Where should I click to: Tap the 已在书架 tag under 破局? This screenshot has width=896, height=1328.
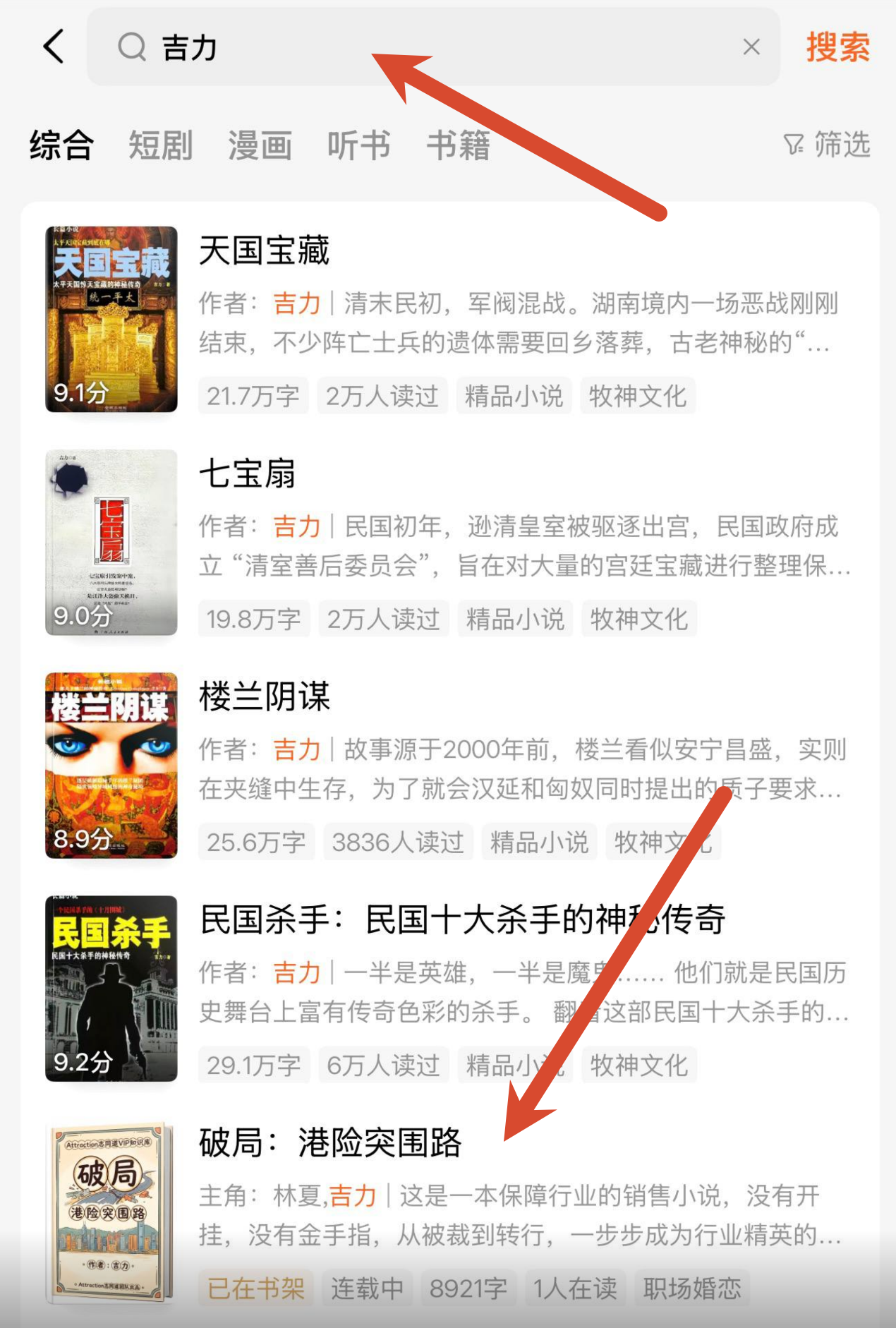255,1288
